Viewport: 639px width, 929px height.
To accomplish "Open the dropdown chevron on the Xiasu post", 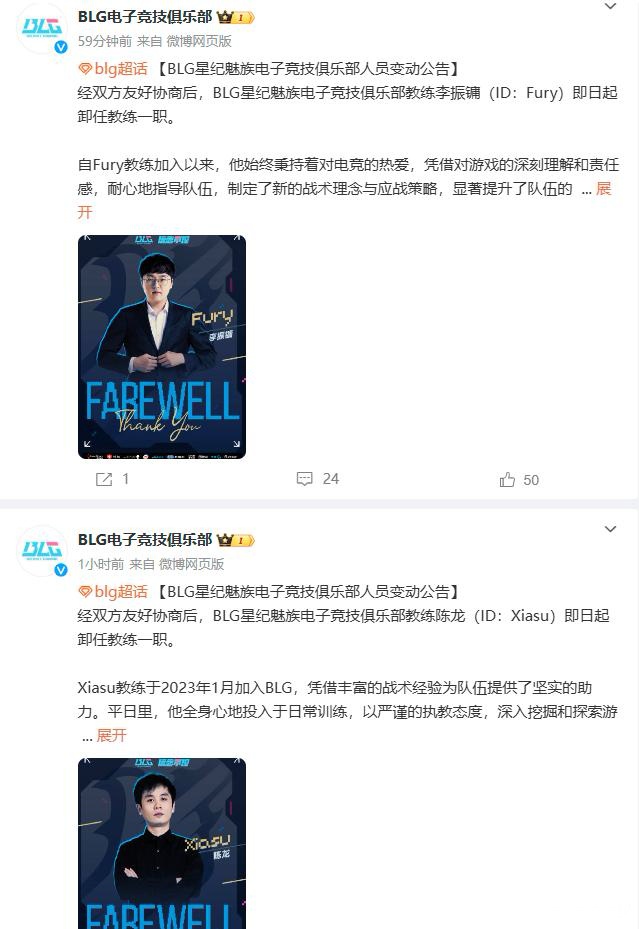I will (x=610, y=529).
